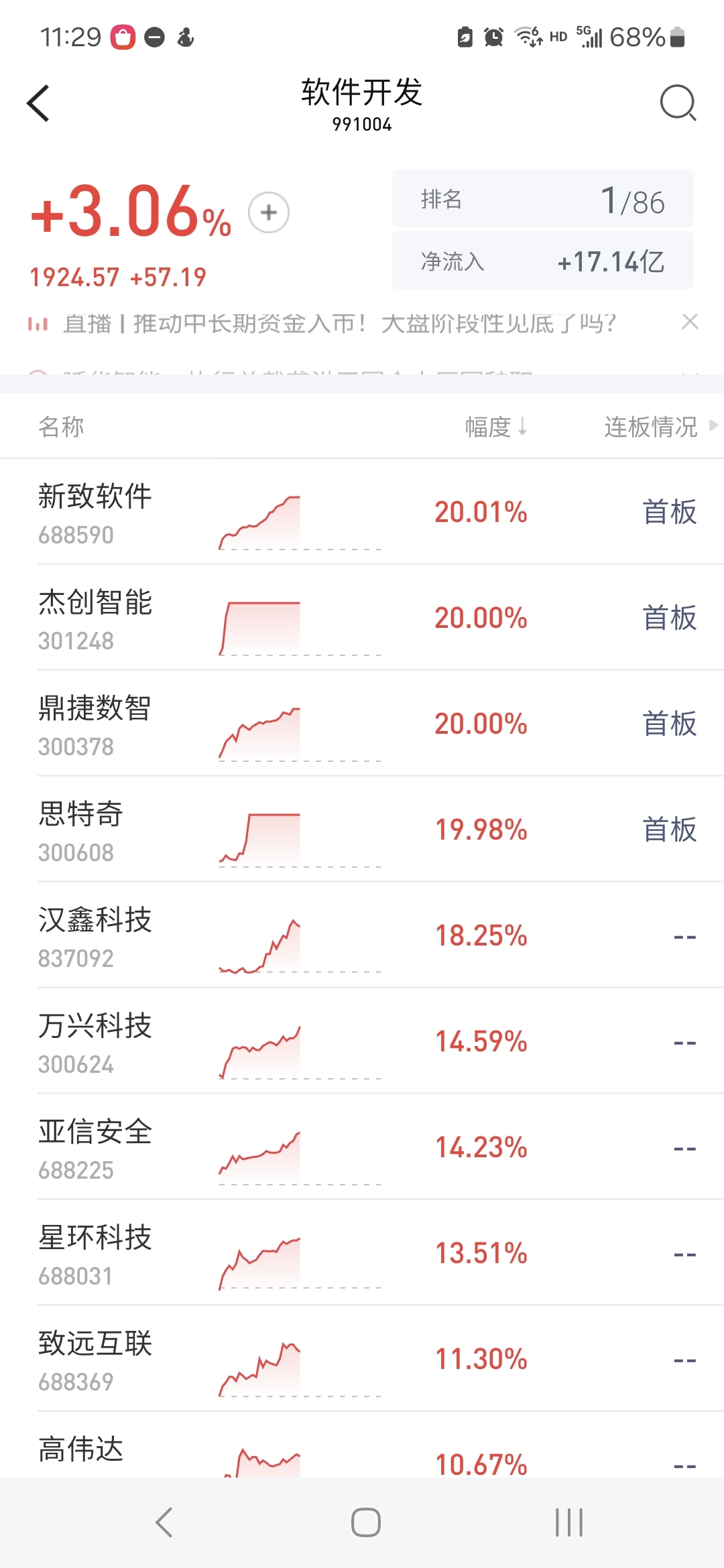
Task: Select 星环科技 688031 from the list
Action: click(362, 1253)
